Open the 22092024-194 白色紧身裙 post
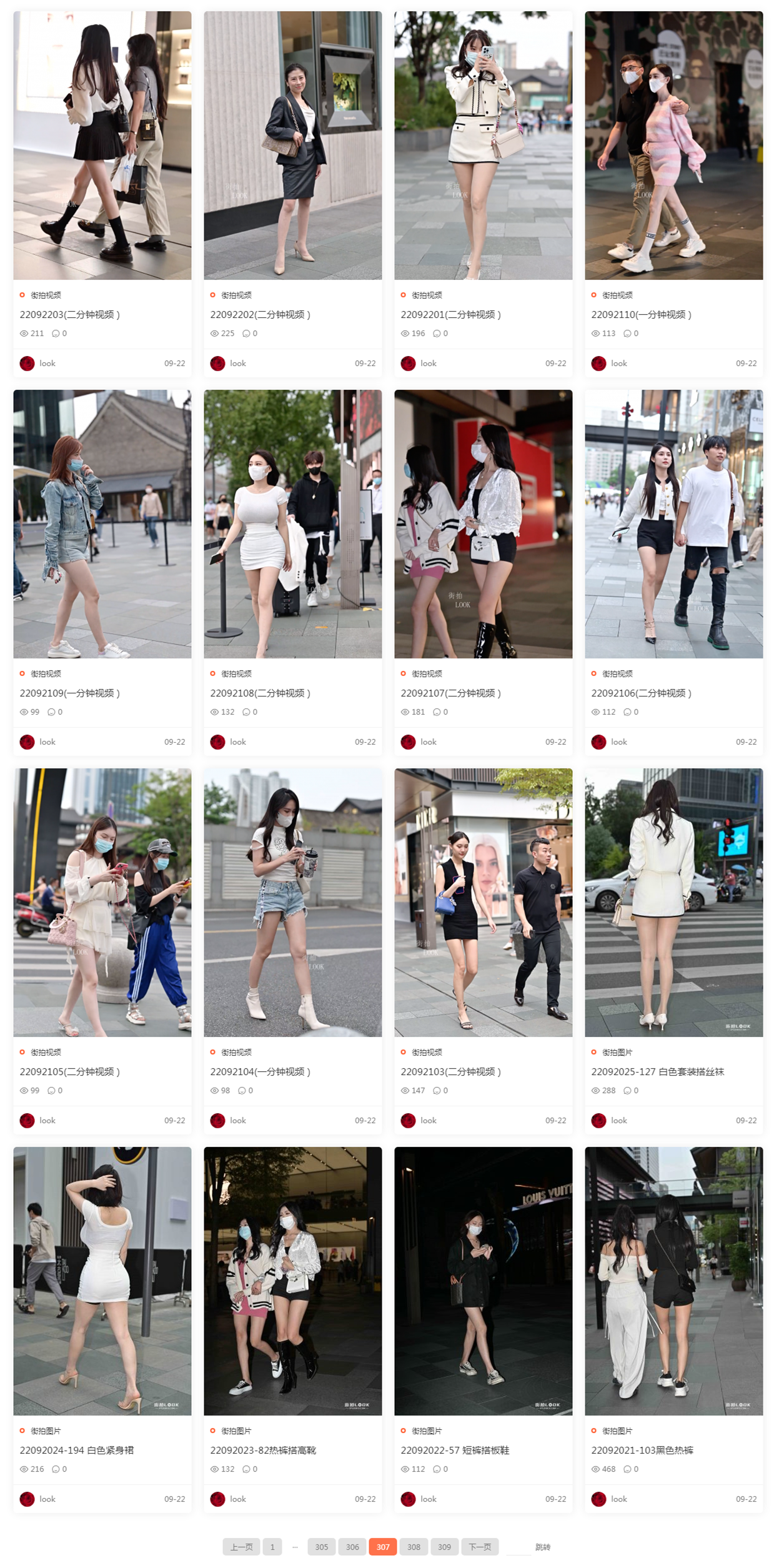784x1568 pixels. (77, 1451)
